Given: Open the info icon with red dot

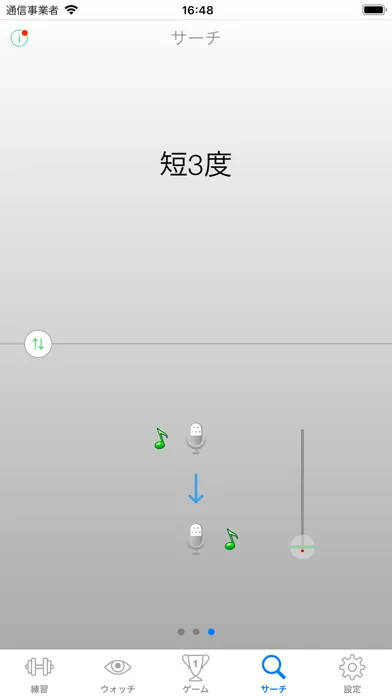Looking at the screenshot, I should [19, 38].
